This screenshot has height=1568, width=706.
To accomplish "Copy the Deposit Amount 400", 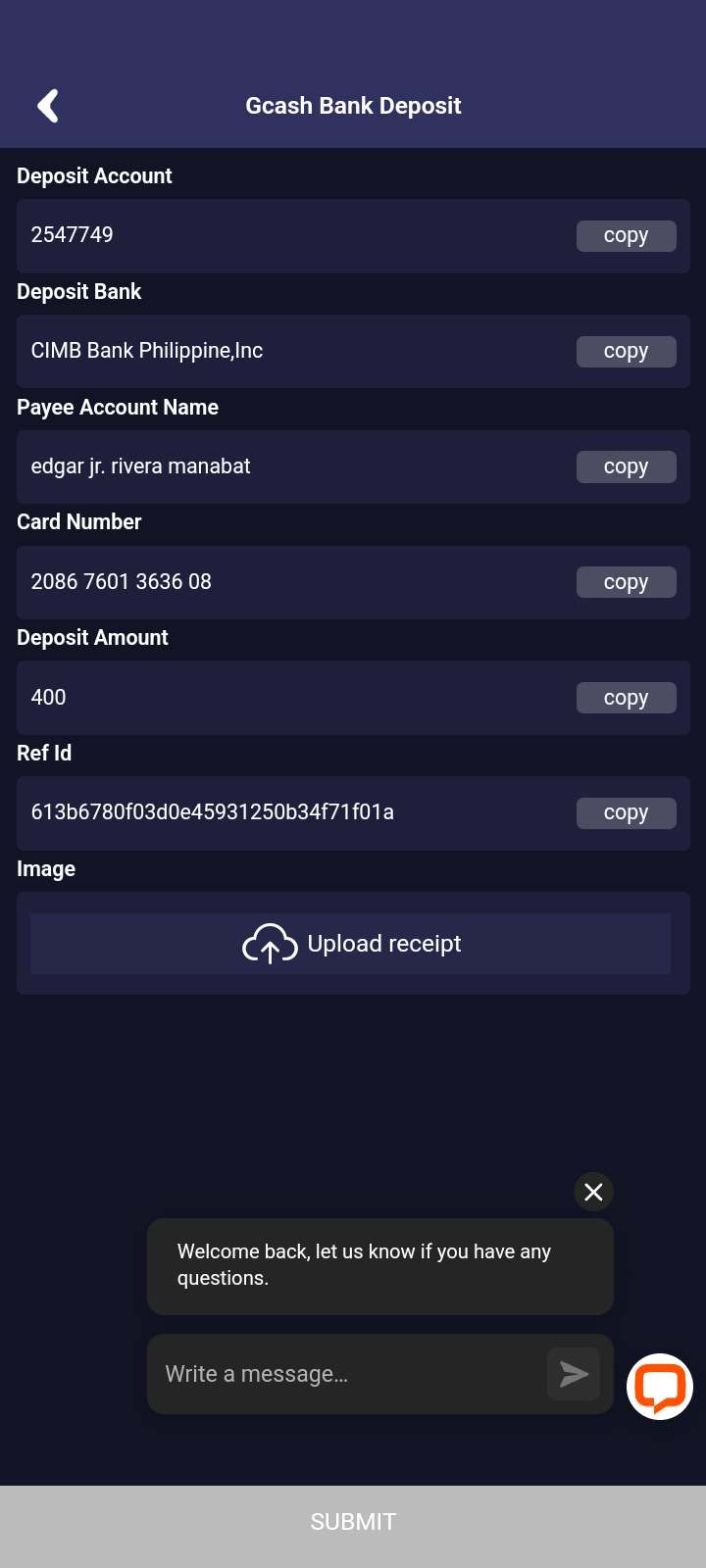I will tap(626, 698).
